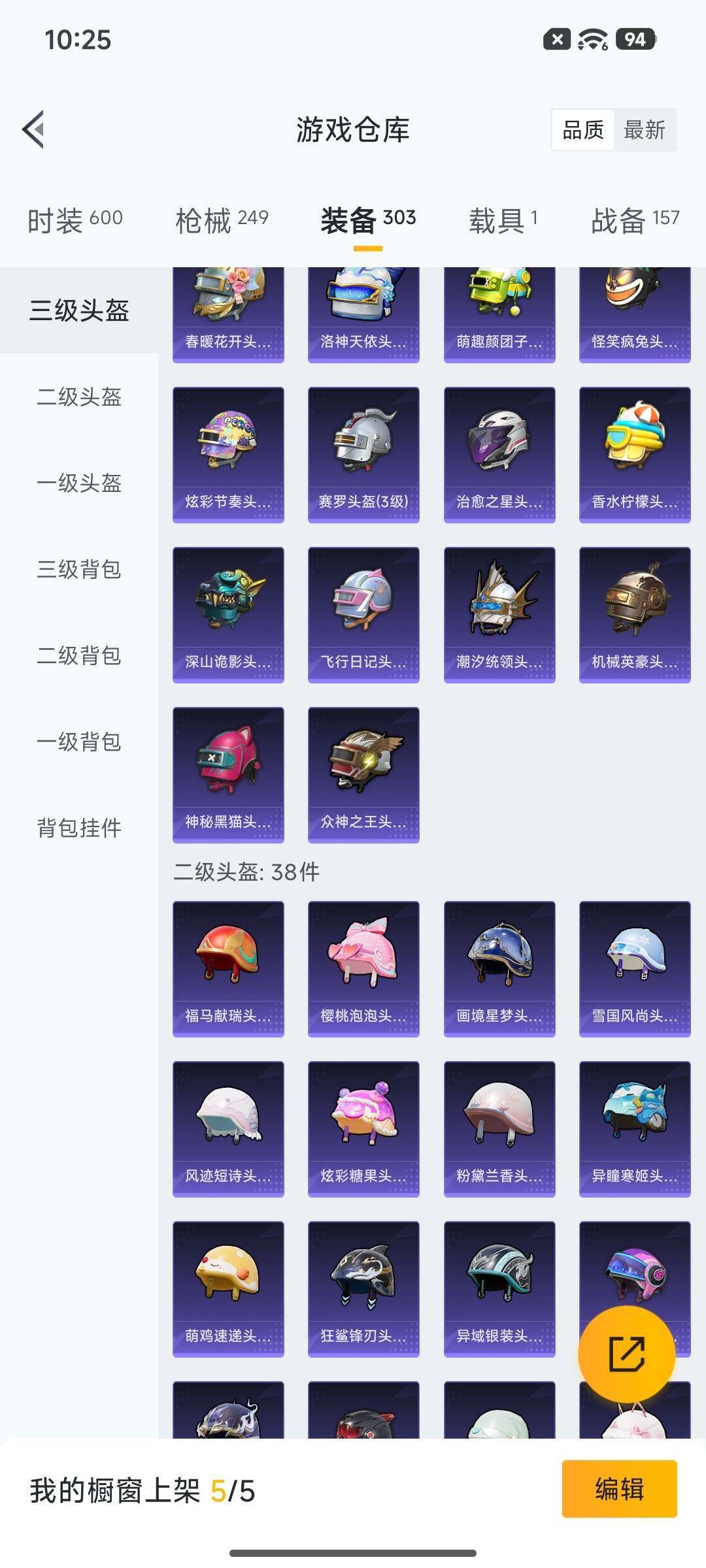Select the 背包挂件 category in sidebar
This screenshot has height=1568, width=706.
pos(78,827)
